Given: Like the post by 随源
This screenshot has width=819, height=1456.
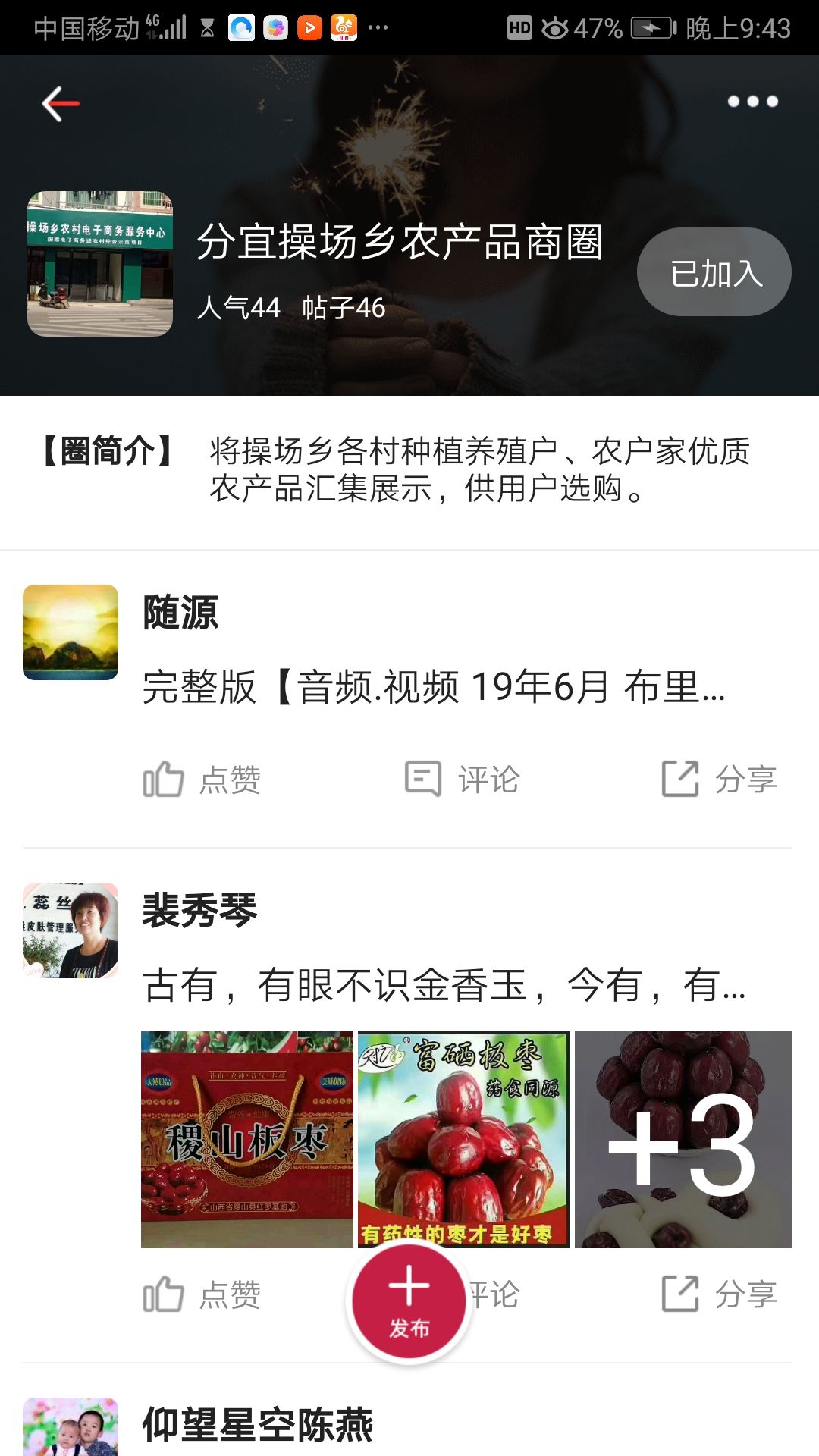Looking at the screenshot, I should pos(202,780).
